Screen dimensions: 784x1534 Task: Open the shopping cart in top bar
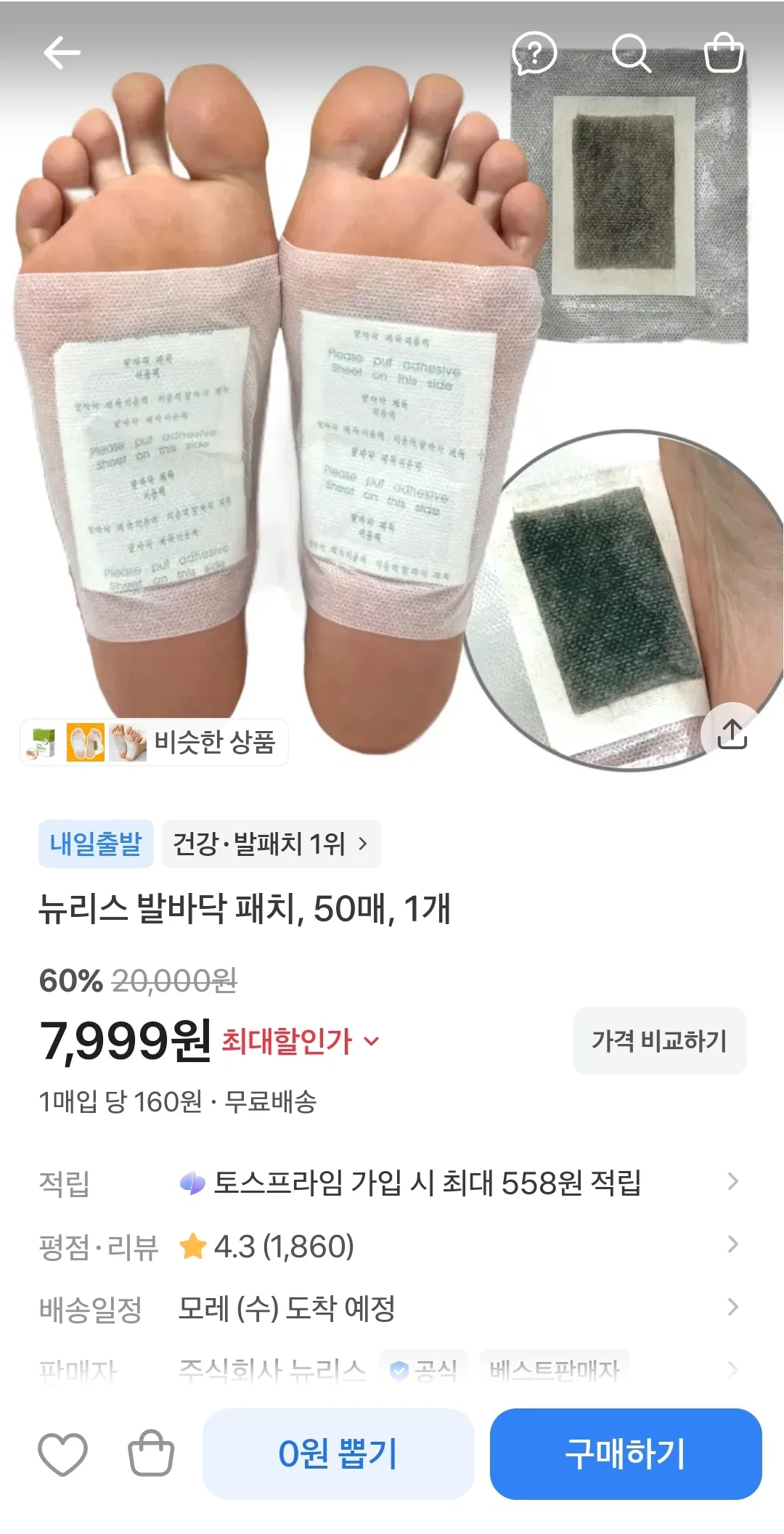coord(724,52)
